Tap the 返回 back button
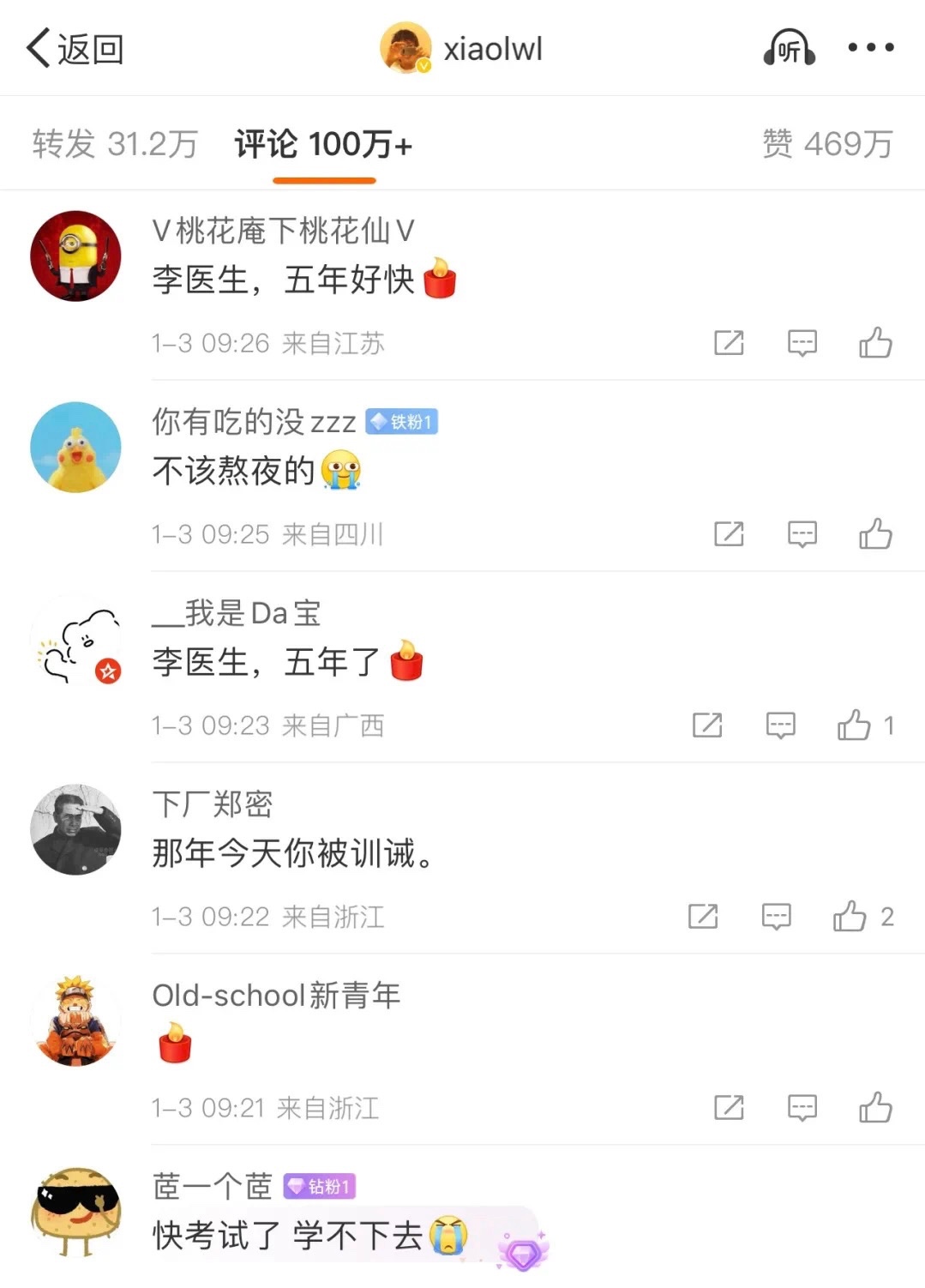Image resolution: width=925 pixels, height=1288 pixels. coord(75,48)
